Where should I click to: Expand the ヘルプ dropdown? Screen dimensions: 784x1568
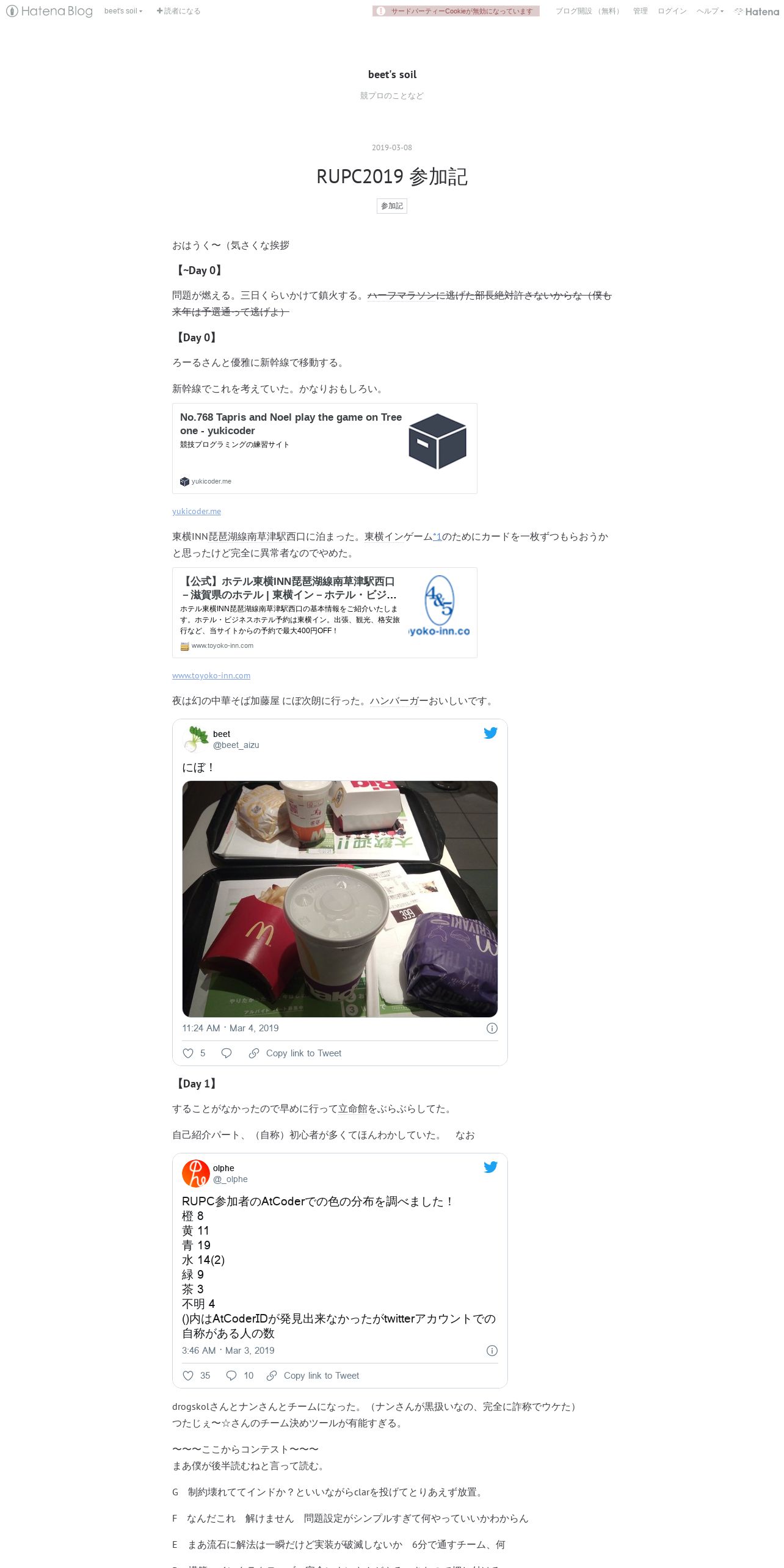(x=710, y=11)
